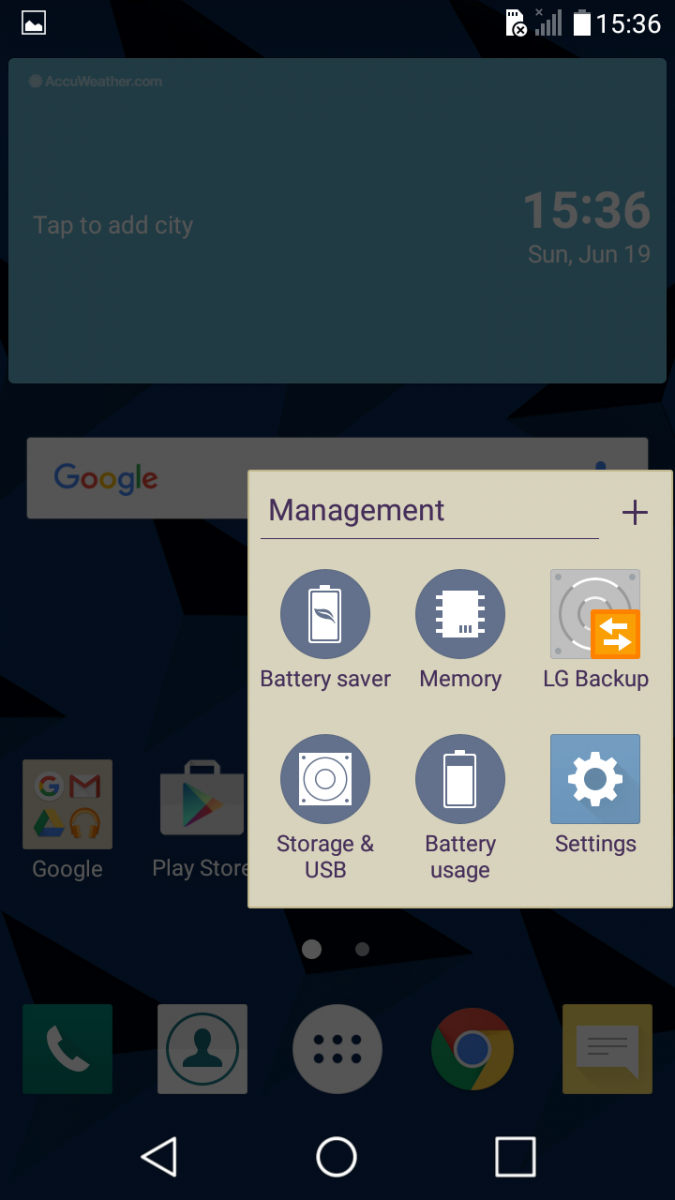Open the Messaging app

[607, 1049]
